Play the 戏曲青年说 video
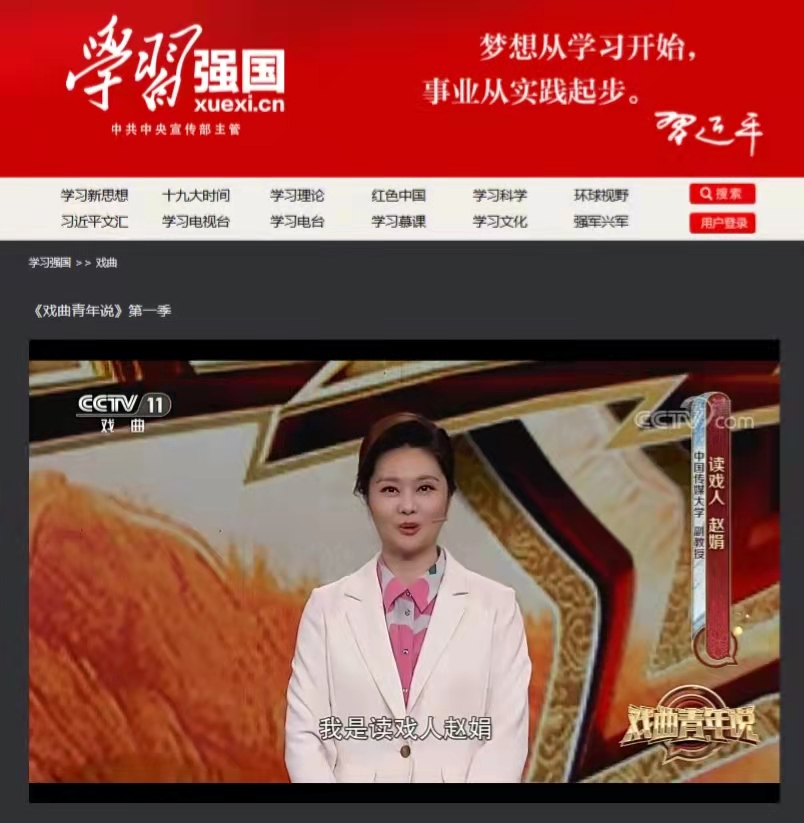This screenshot has width=804, height=823. point(404,570)
